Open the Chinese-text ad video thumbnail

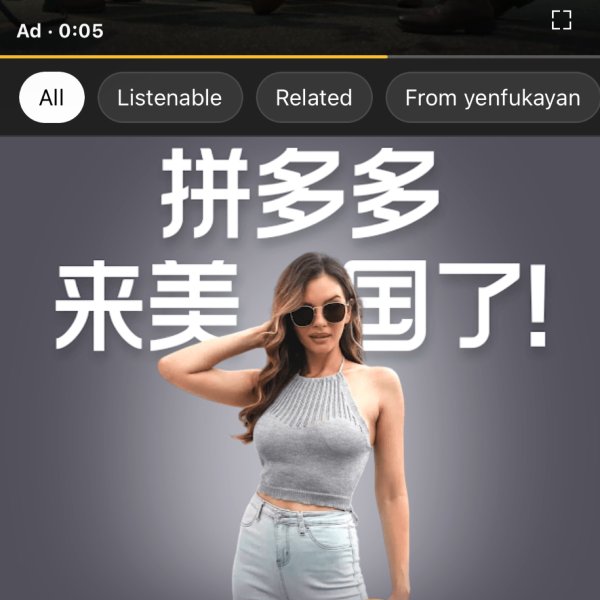coord(300,370)
